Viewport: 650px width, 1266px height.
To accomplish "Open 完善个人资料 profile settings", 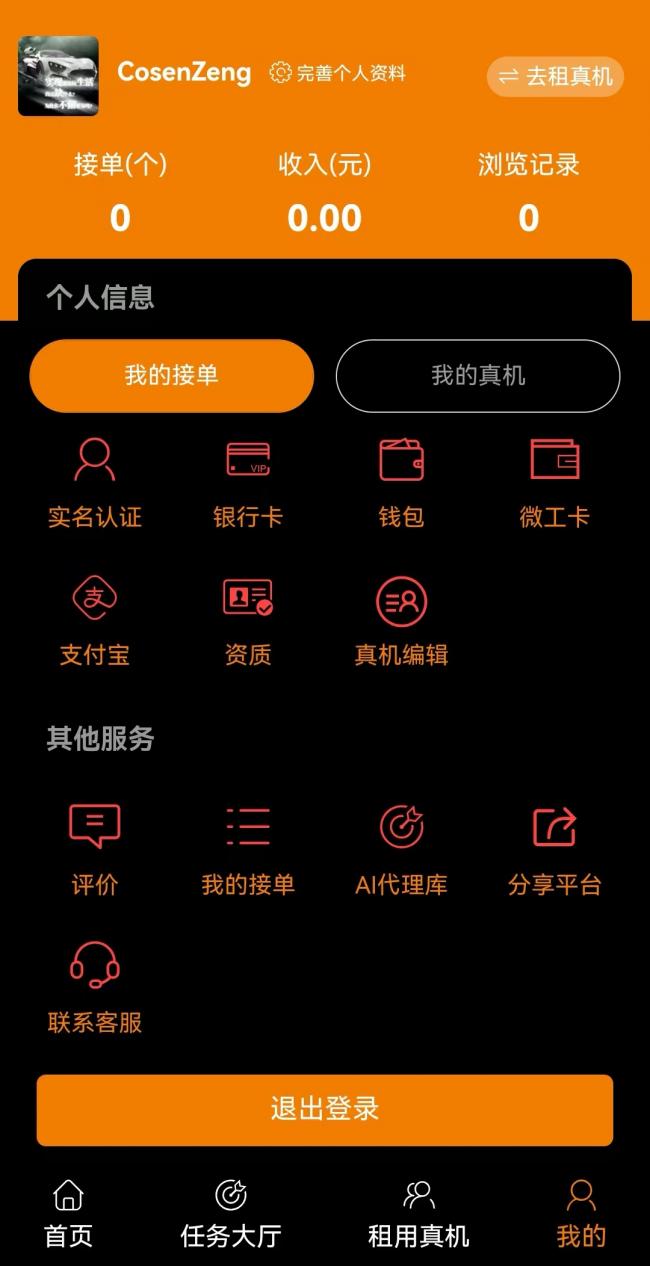I will (x=338, y=73).
